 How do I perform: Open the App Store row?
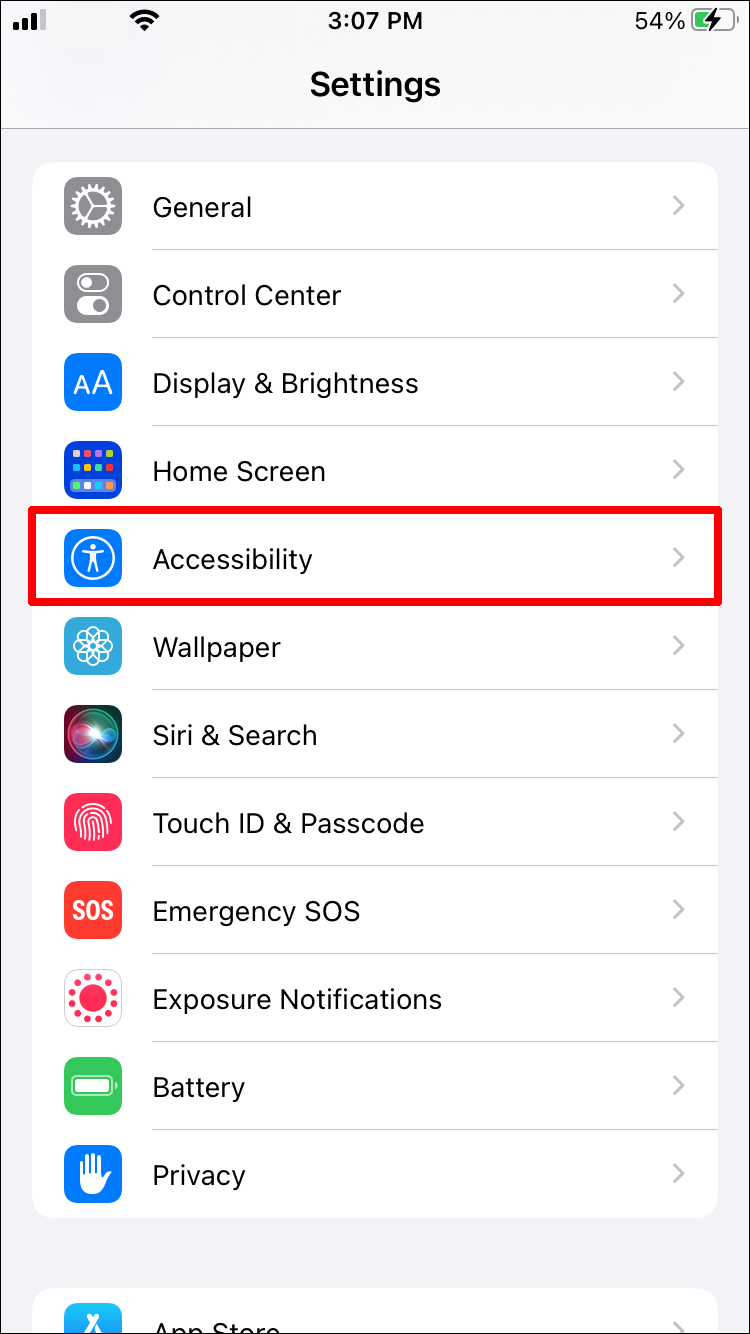(x=375, y=1312)
